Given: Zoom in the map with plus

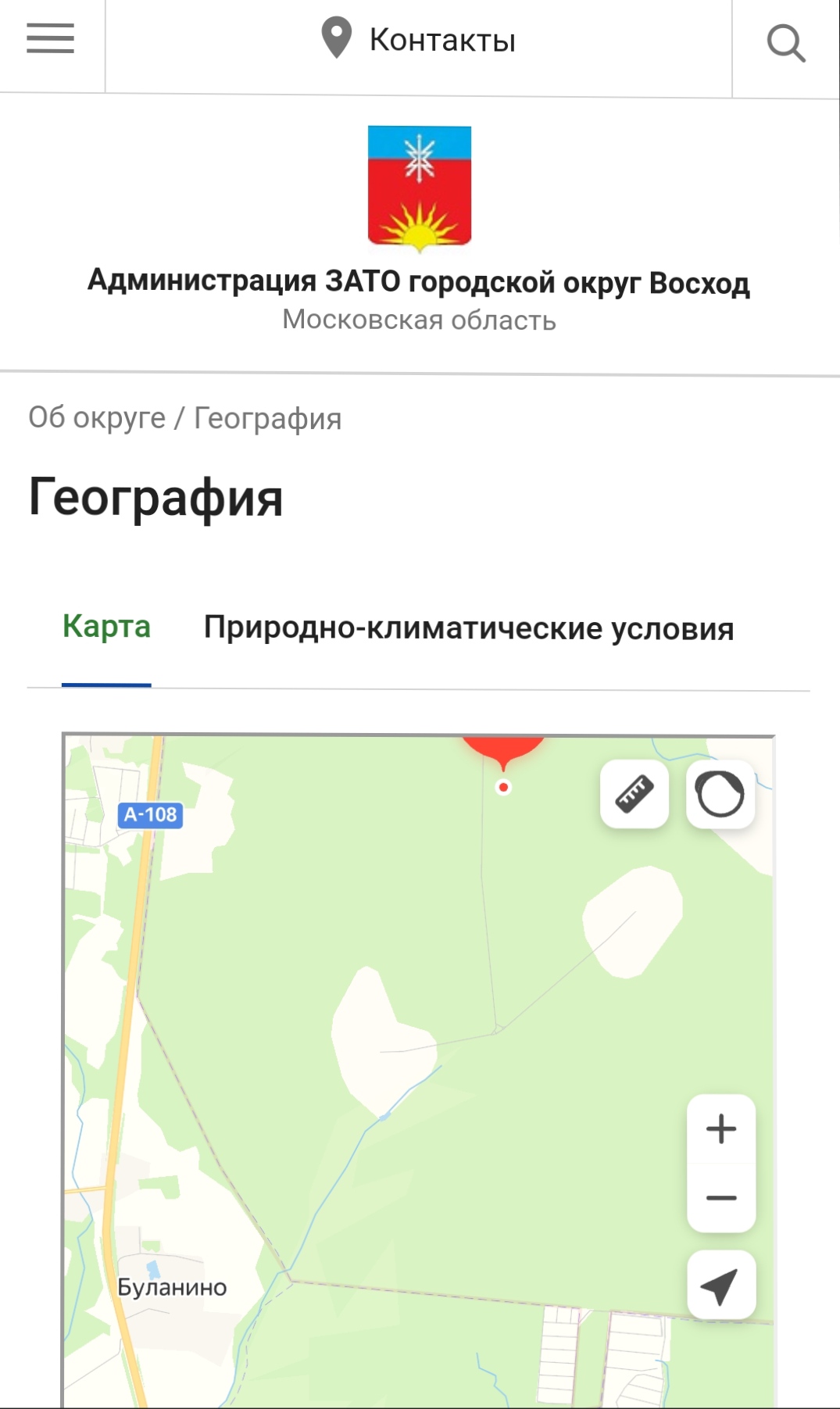Looking at the screenshot, I should [x=721, y=1129].
